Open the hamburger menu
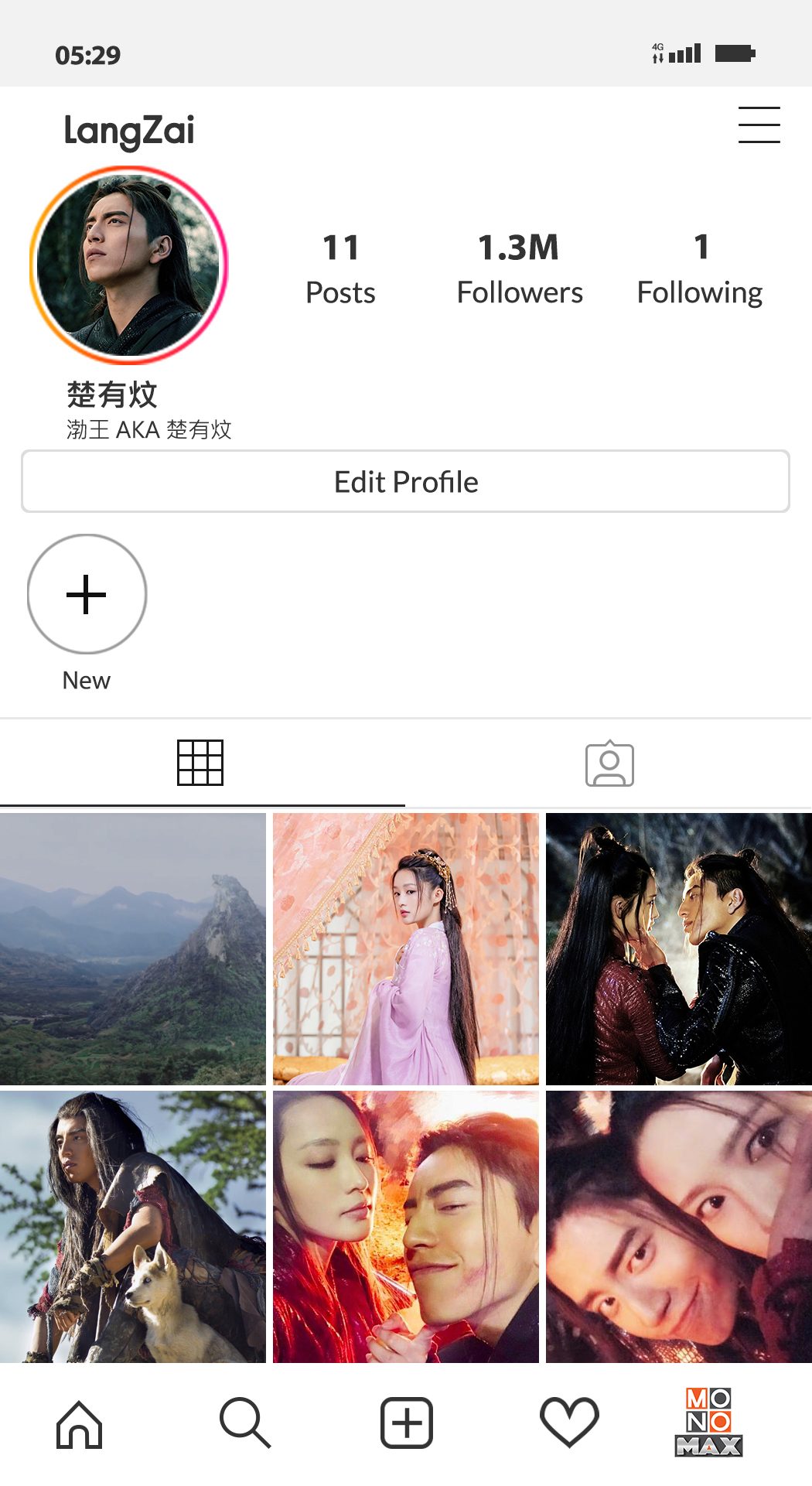Screen dimensions: 812x1486 click(x=759, y=125)
